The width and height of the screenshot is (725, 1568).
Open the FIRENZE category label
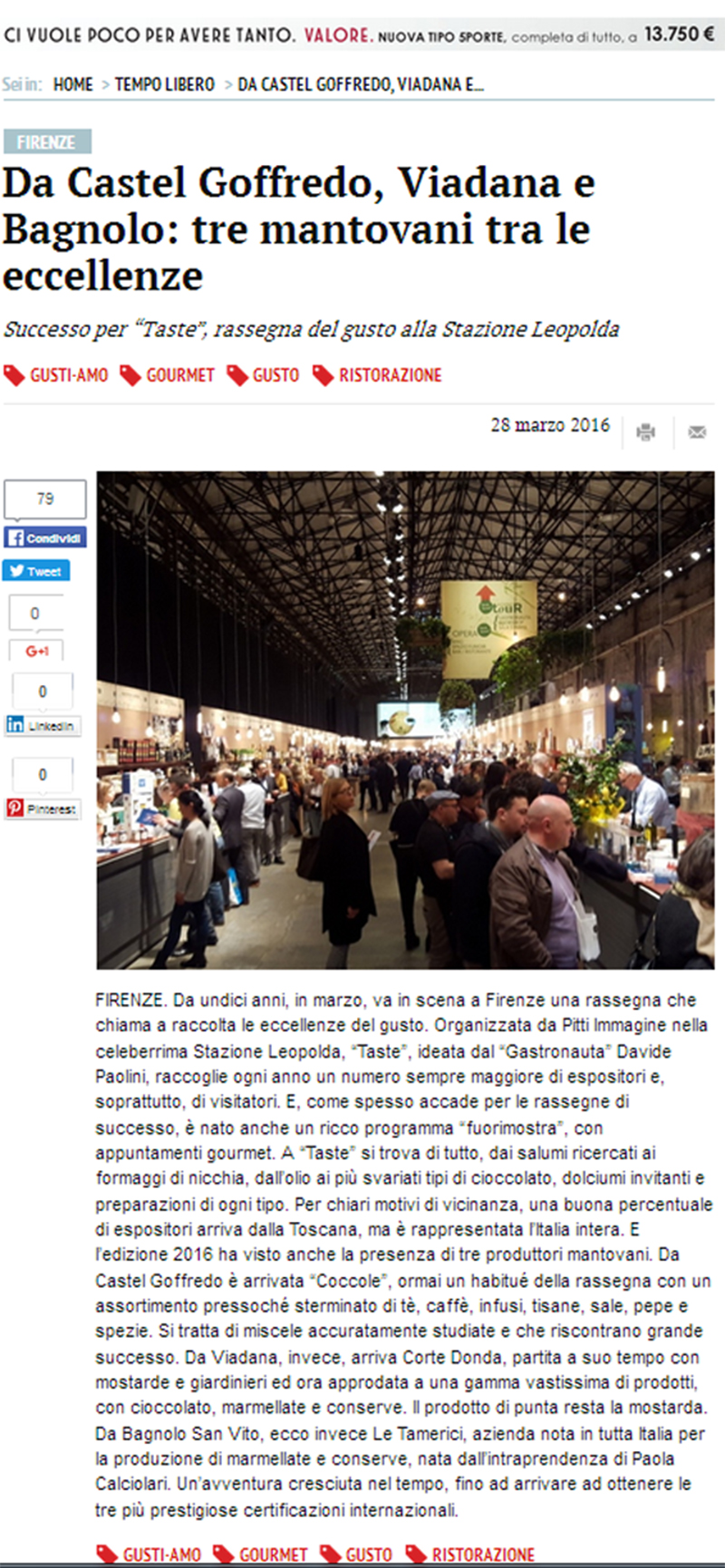(x=46, y=142)
